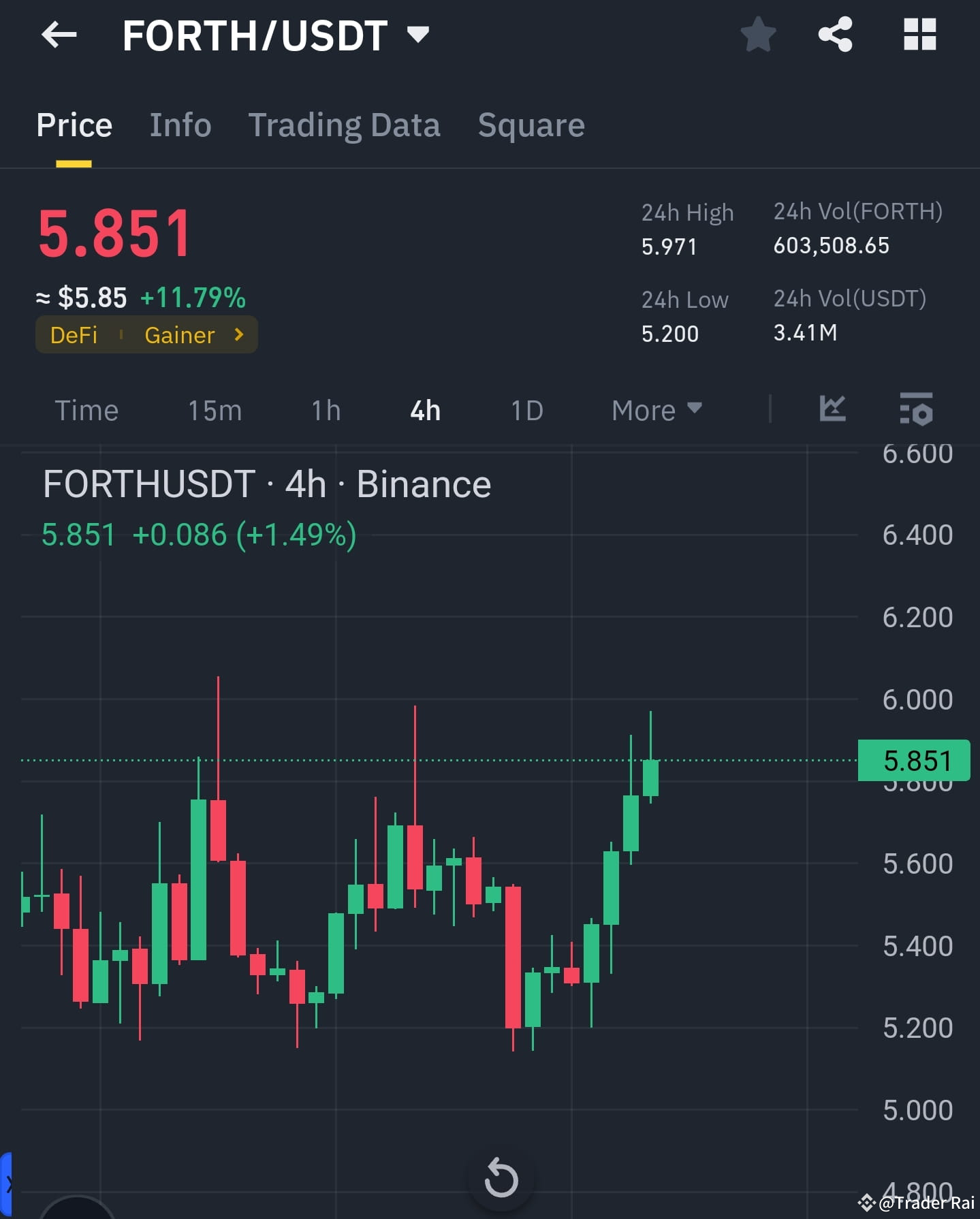The width and height of the screenshot is (980, 1219).
Task: Tap the DeFi tag label
Action: point(74,334)
